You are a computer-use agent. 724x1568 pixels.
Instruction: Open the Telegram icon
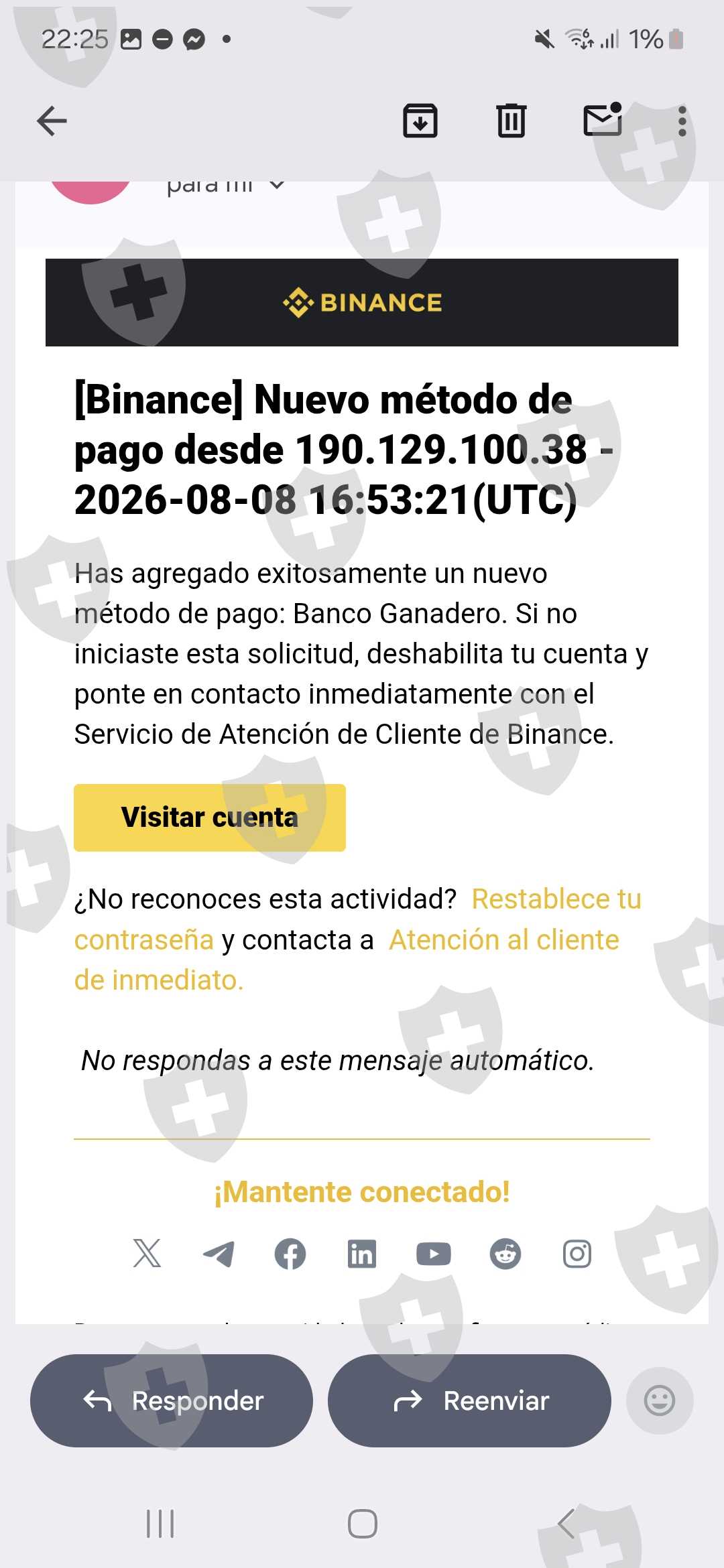pos(219,1254)
